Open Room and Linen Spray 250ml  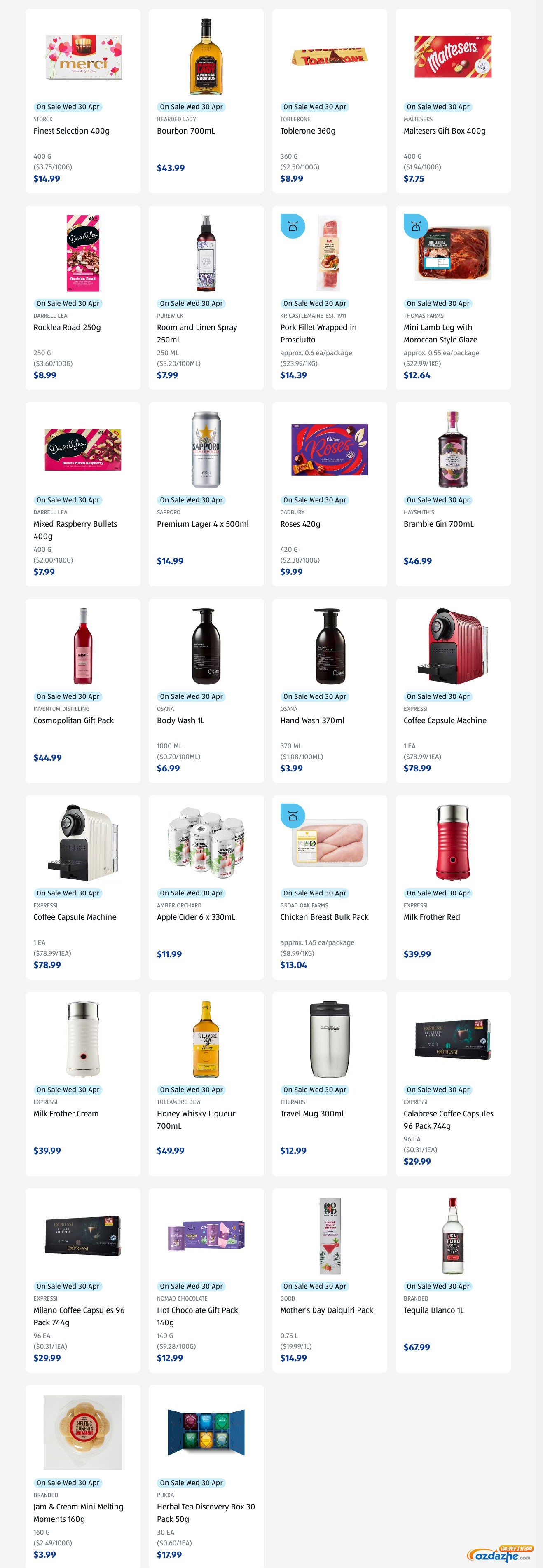tap(197, 328)
